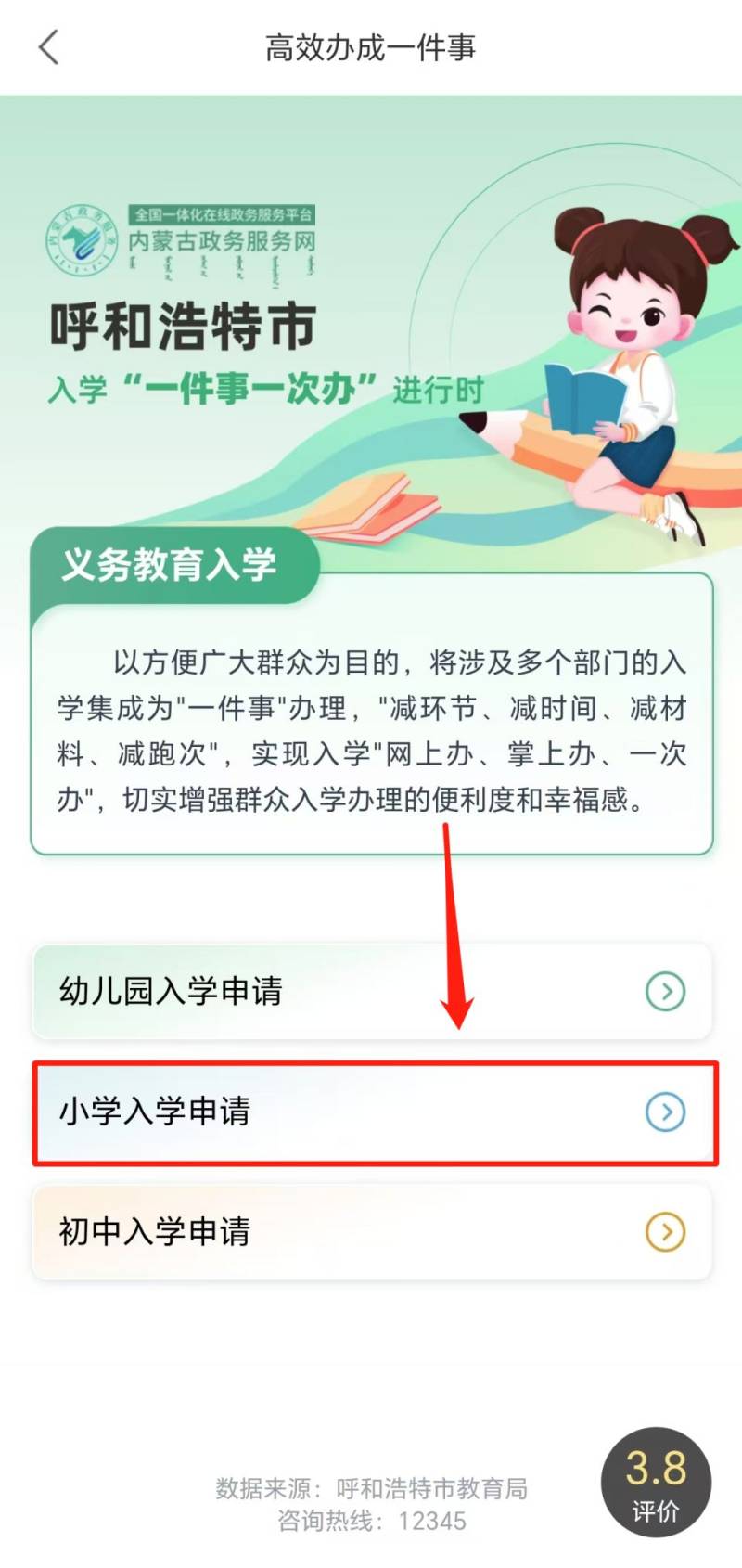Open 幼儿园入学申请
This screenshot has width=742, height=1568.
tap(371, 991)
